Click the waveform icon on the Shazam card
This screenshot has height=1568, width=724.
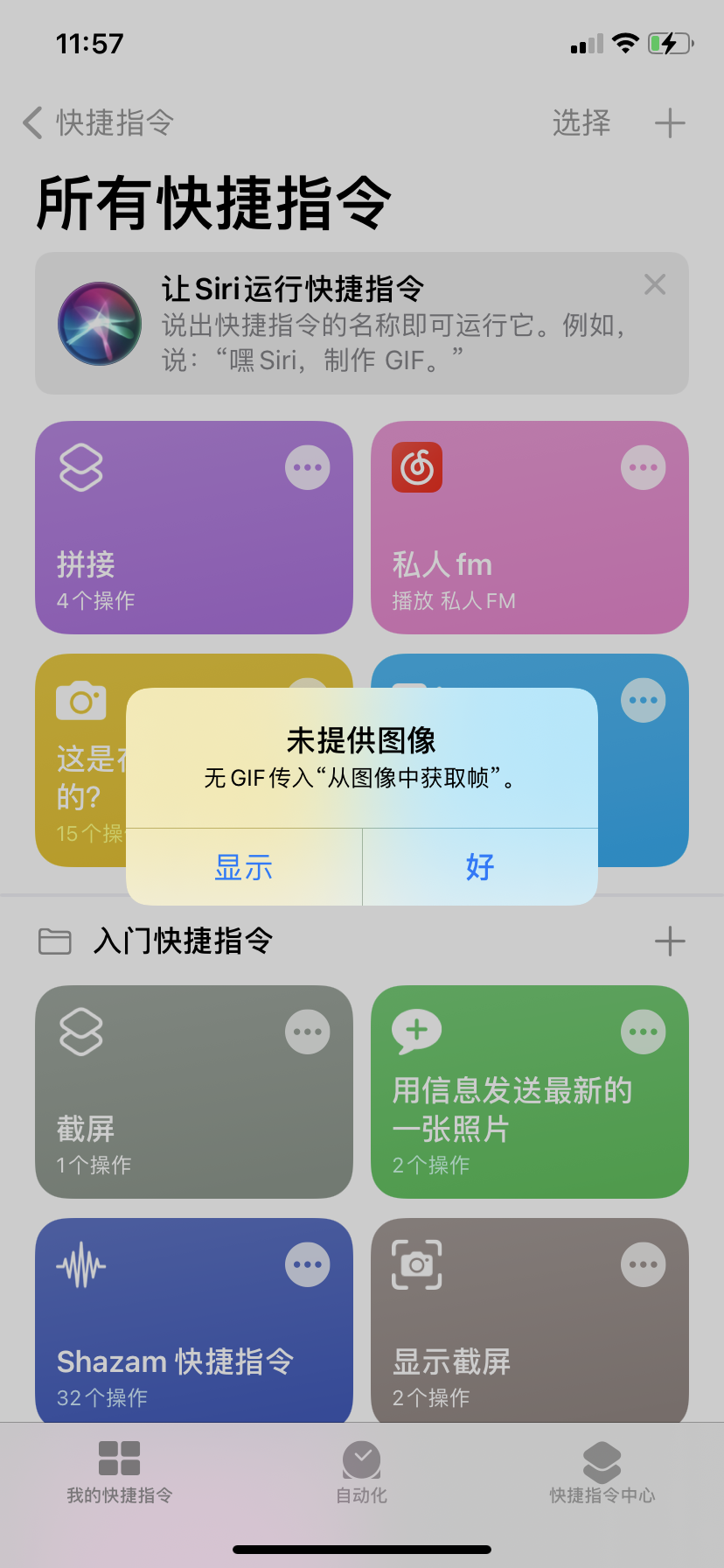click(81, 1264)
